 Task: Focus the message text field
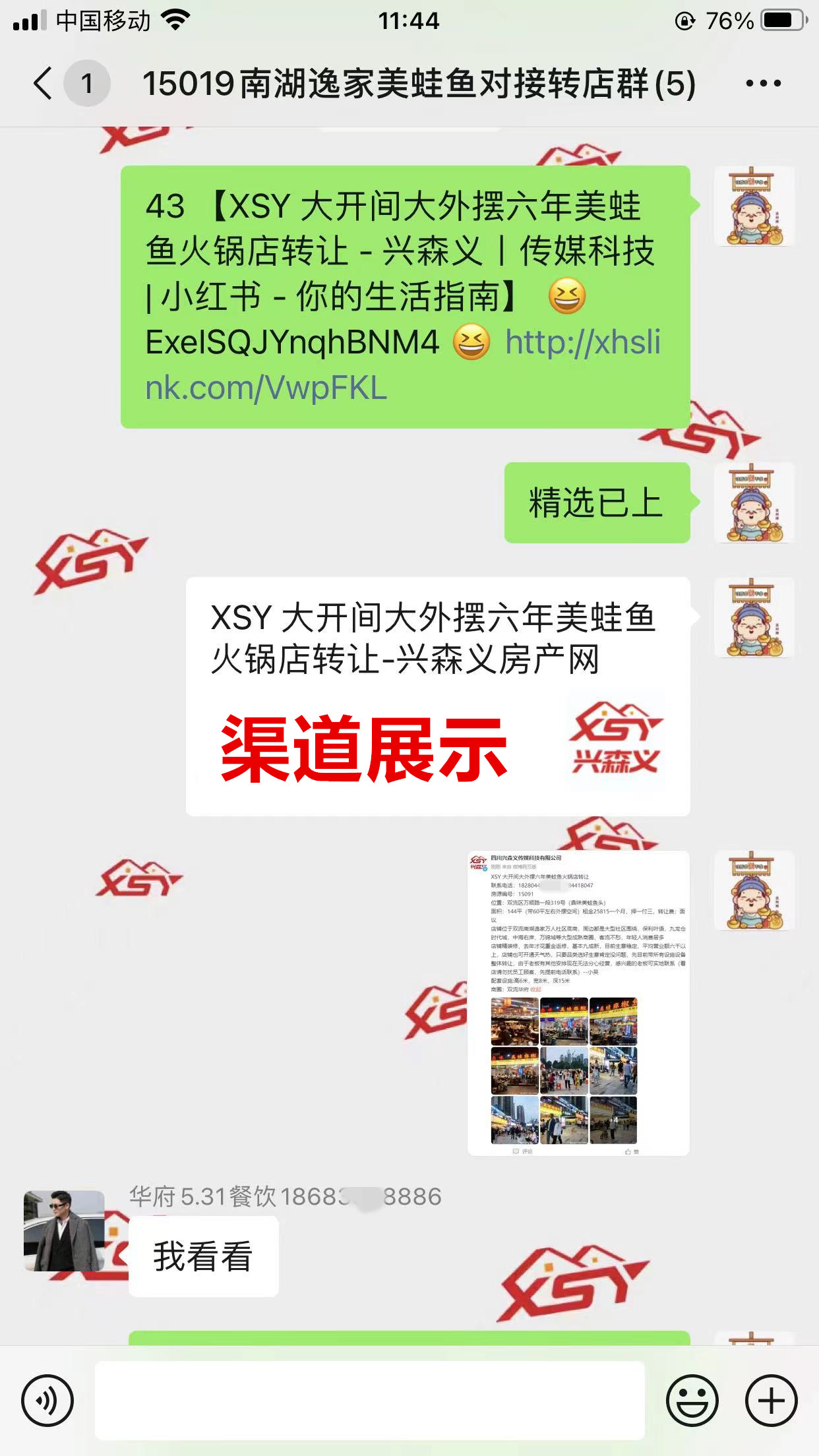[x=369, y=1401]
